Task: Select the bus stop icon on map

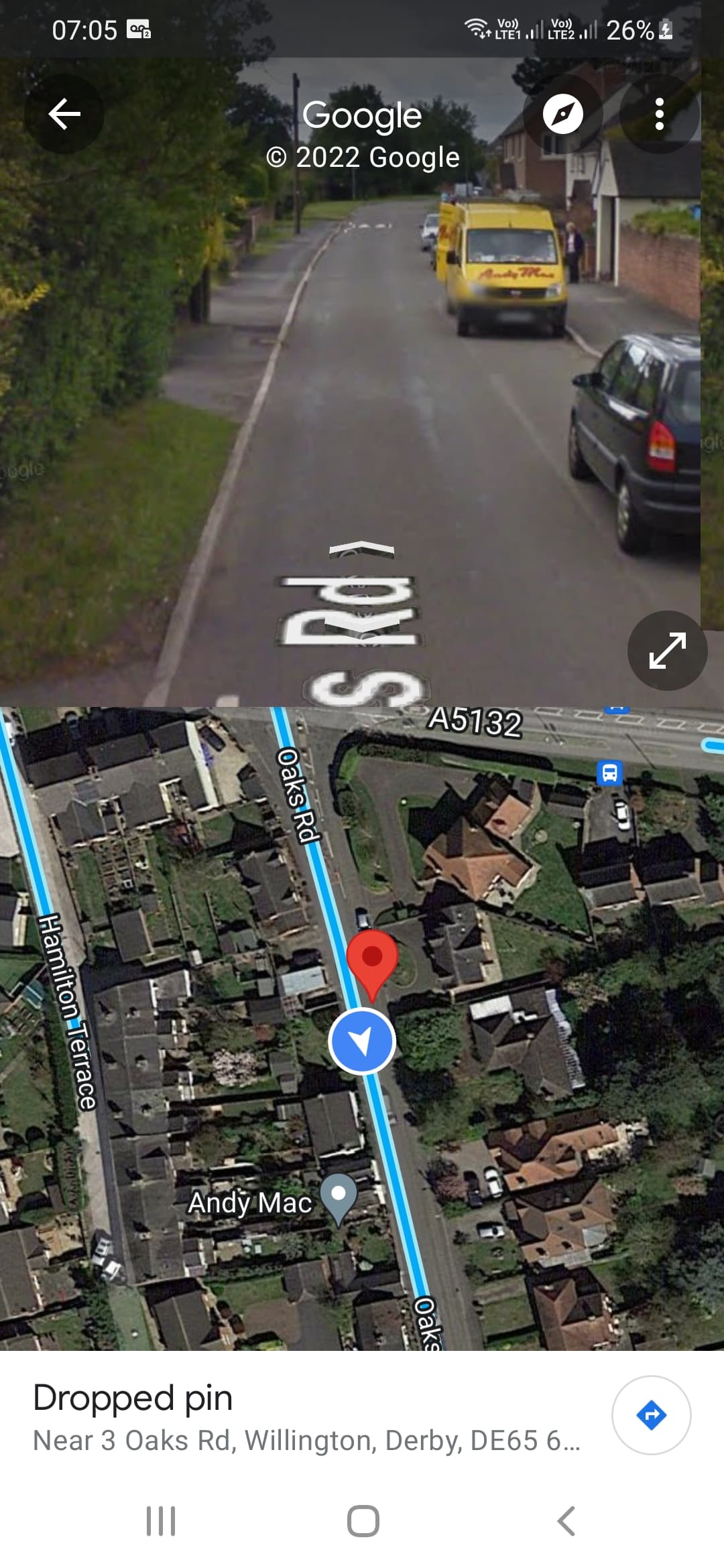Action: click(609, 773)
